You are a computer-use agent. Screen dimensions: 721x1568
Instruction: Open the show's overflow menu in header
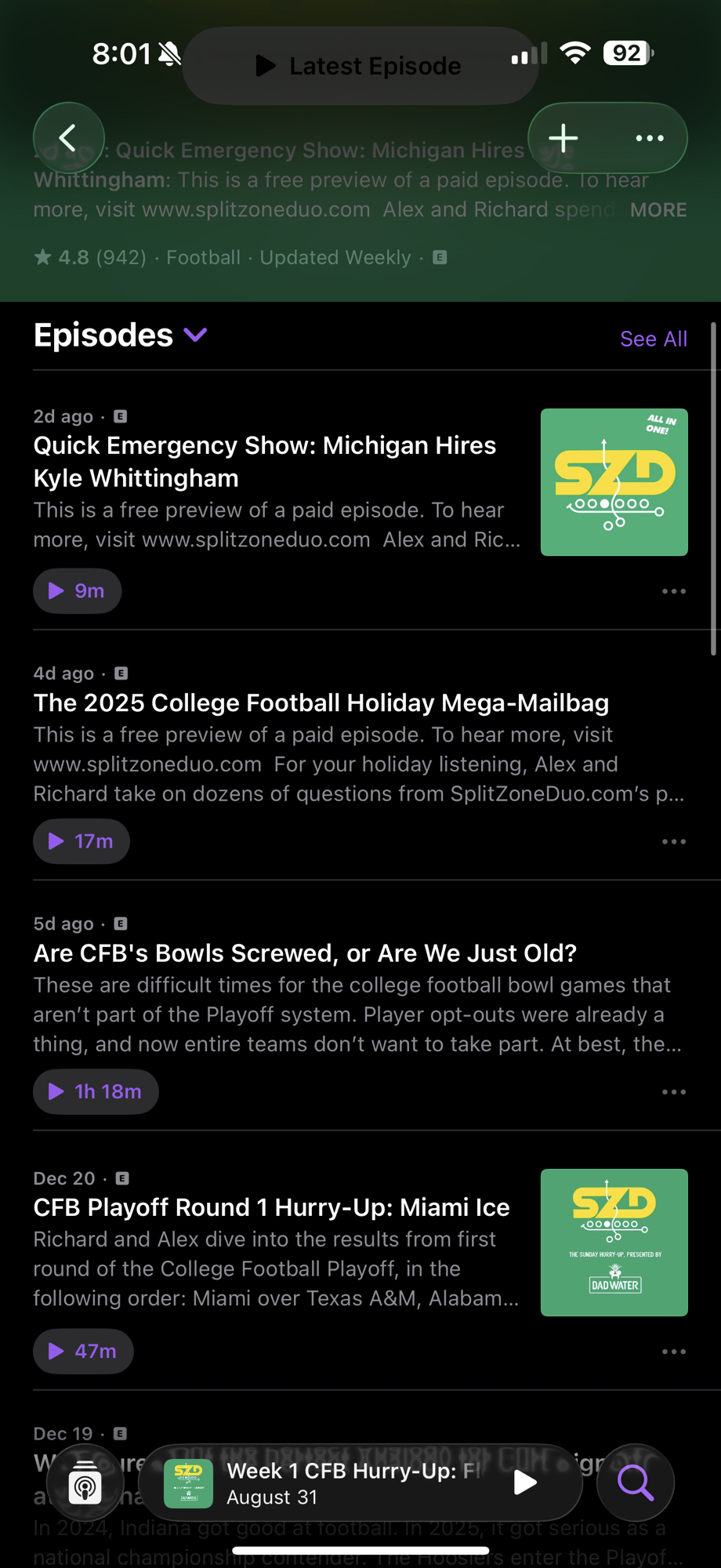click(650, 138)
